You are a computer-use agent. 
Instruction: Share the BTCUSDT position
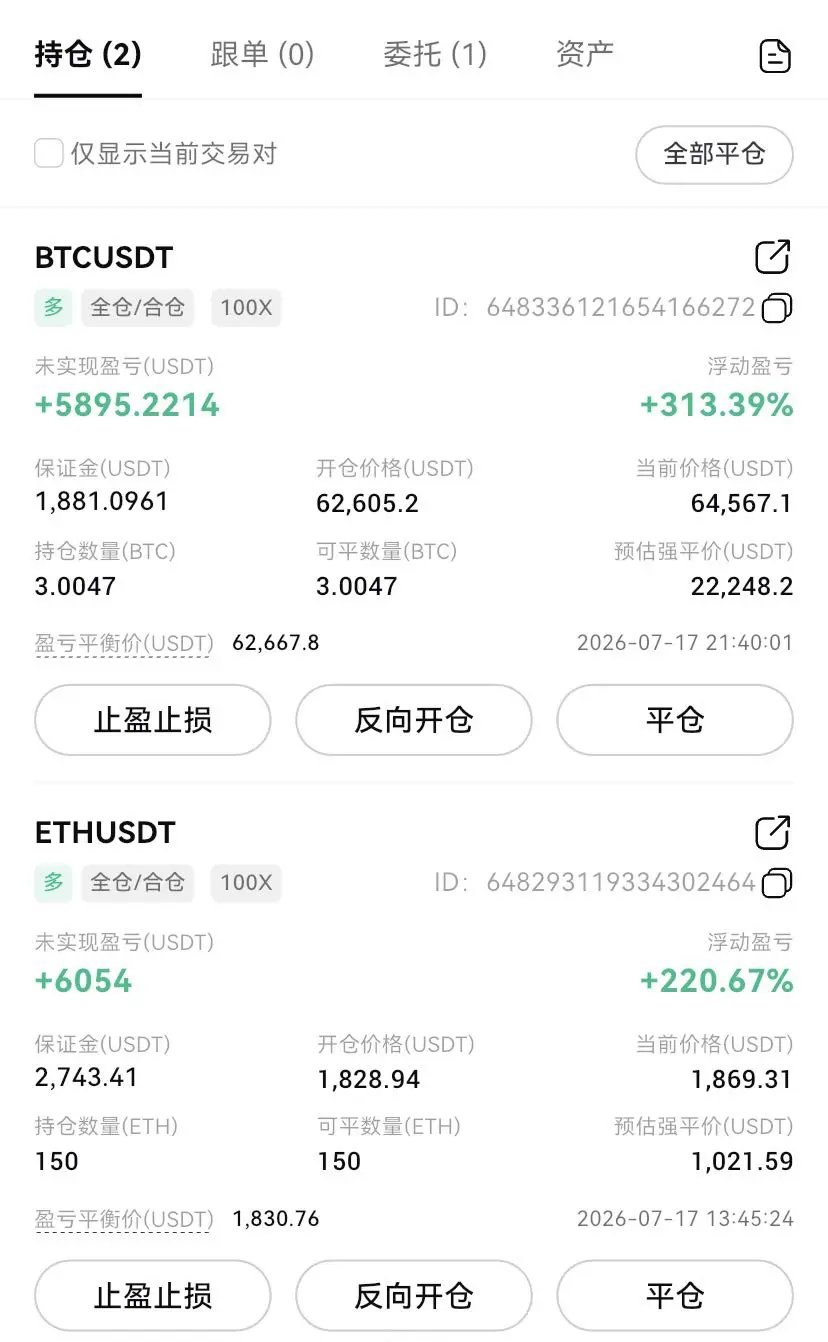click(773, 257)
